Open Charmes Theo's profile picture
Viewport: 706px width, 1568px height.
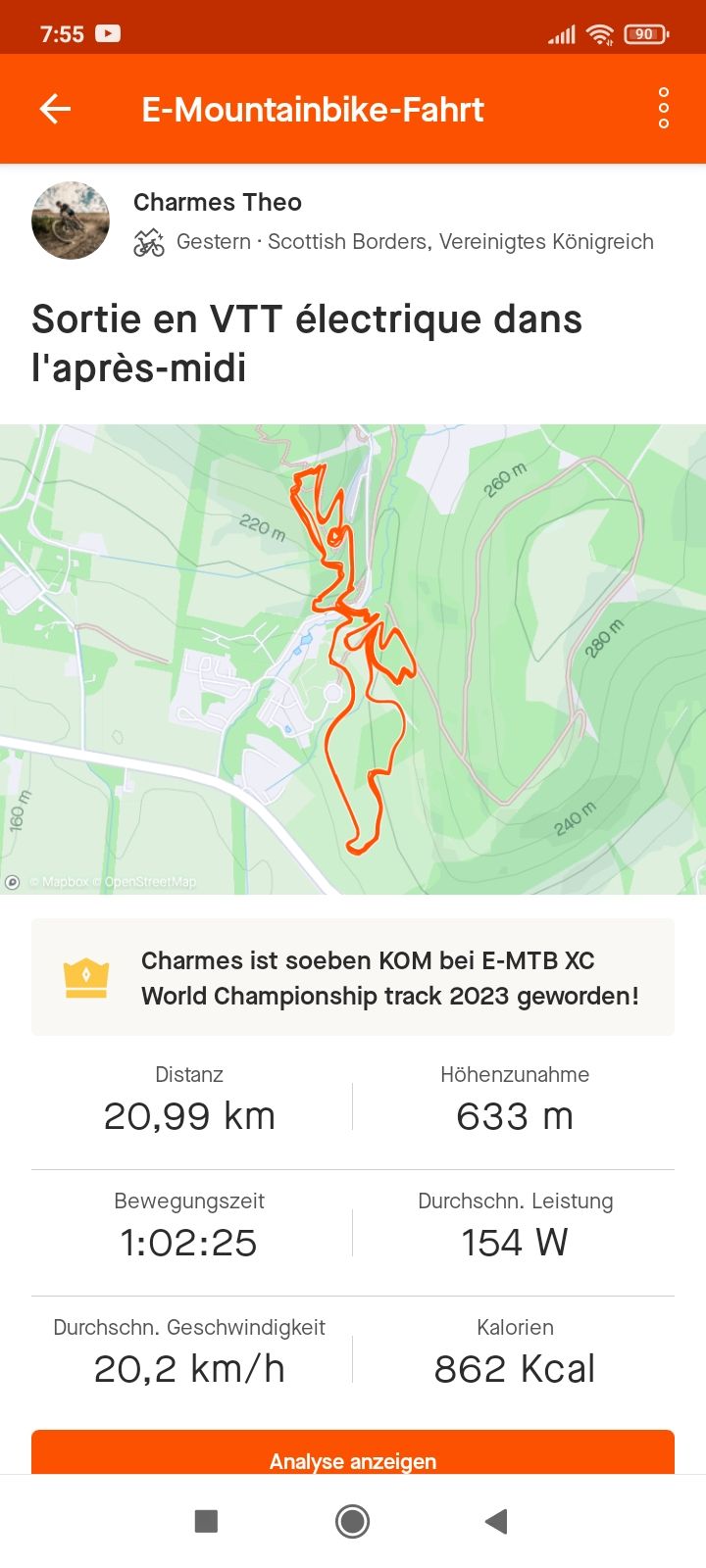71,220
